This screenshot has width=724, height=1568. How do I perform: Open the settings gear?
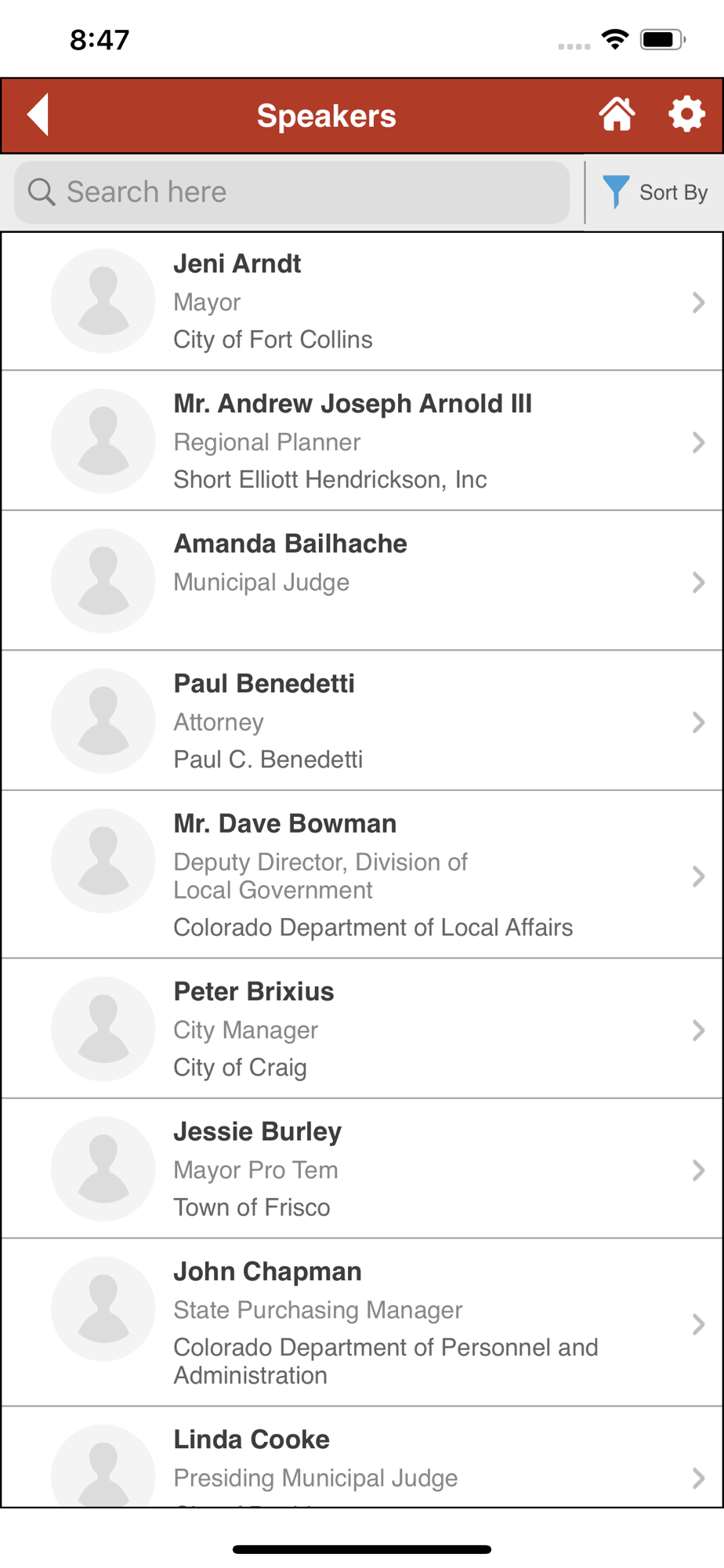point(686,114)
